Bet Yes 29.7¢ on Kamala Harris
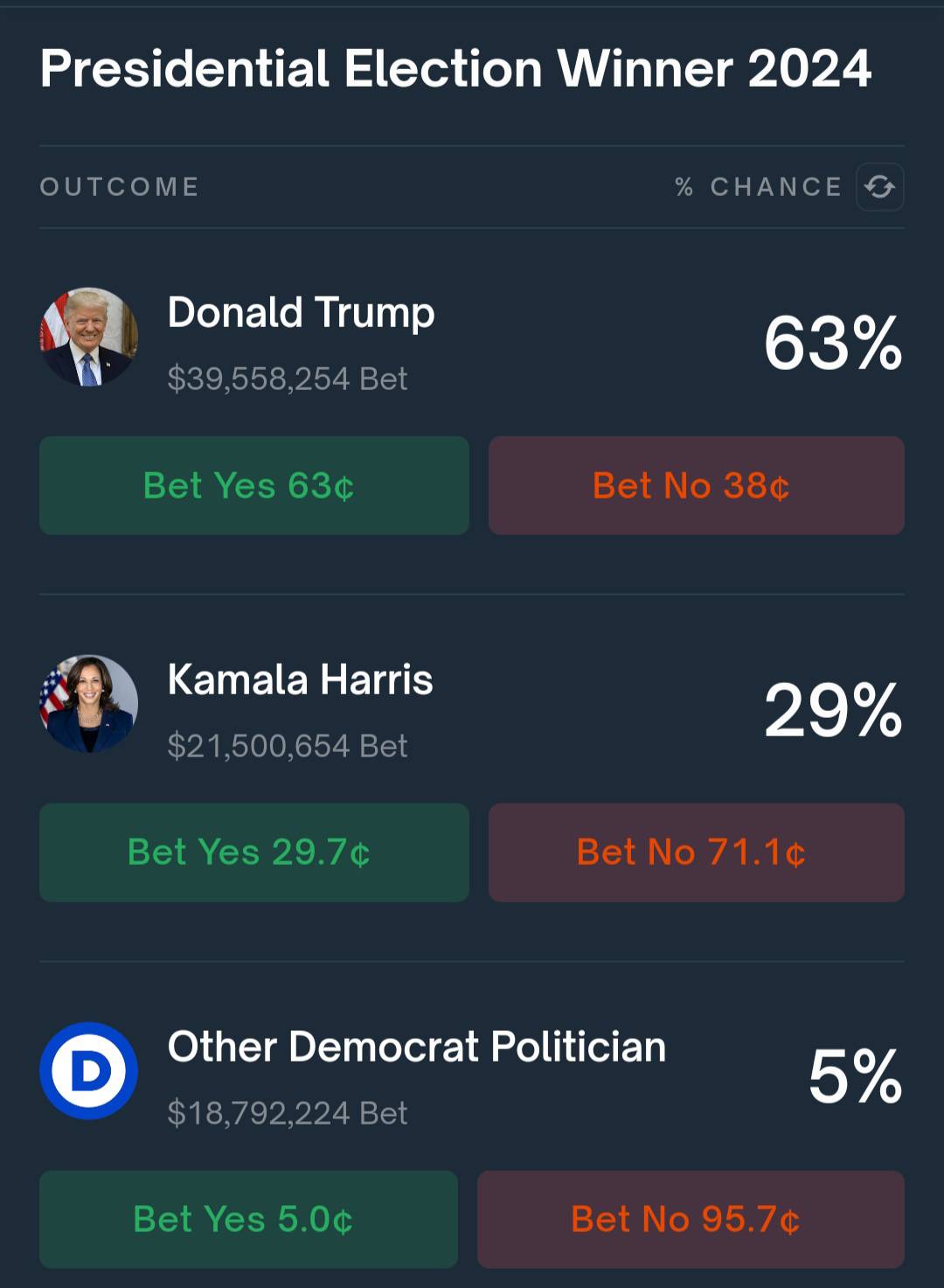 click(x=253, y=853)
